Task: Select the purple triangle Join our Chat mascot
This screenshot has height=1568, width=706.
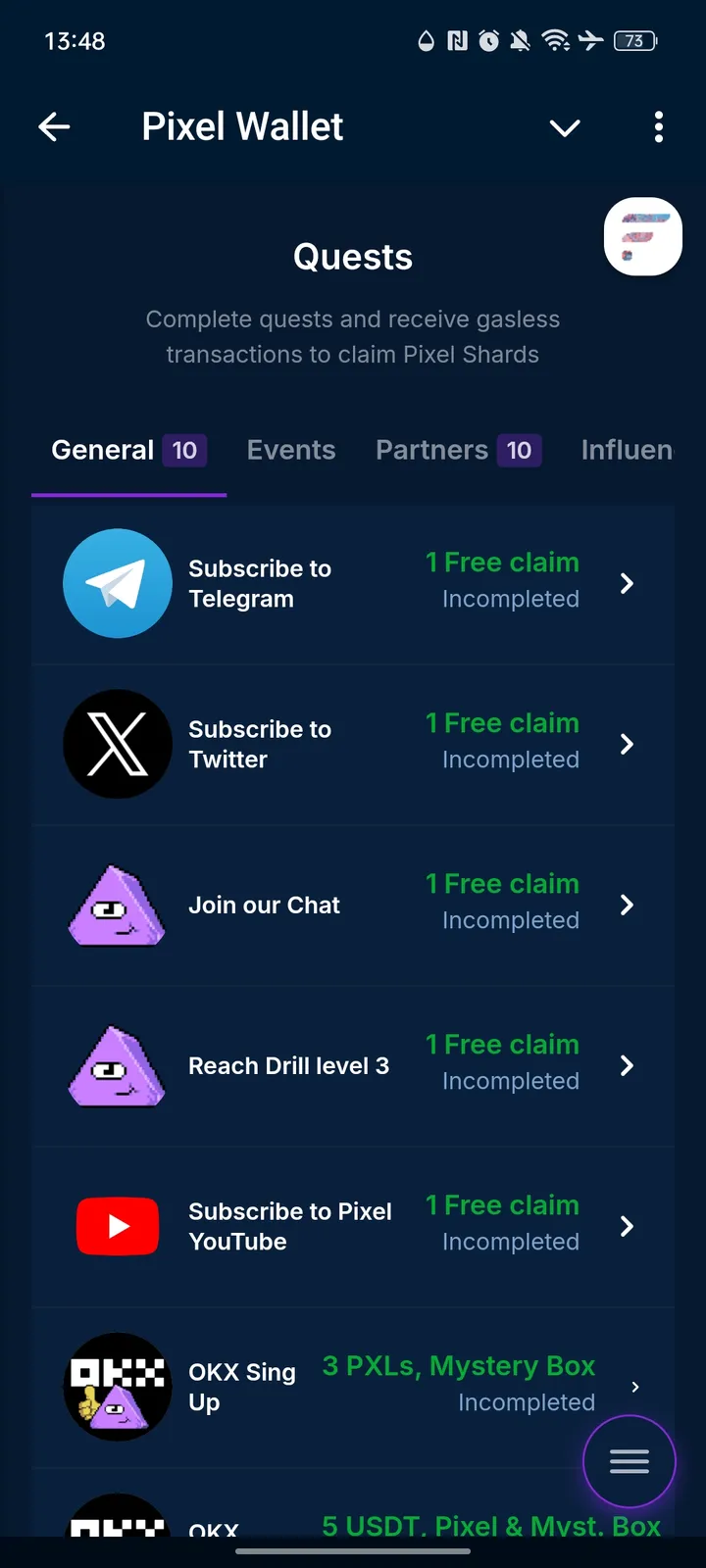Action: tap(118, 905)
